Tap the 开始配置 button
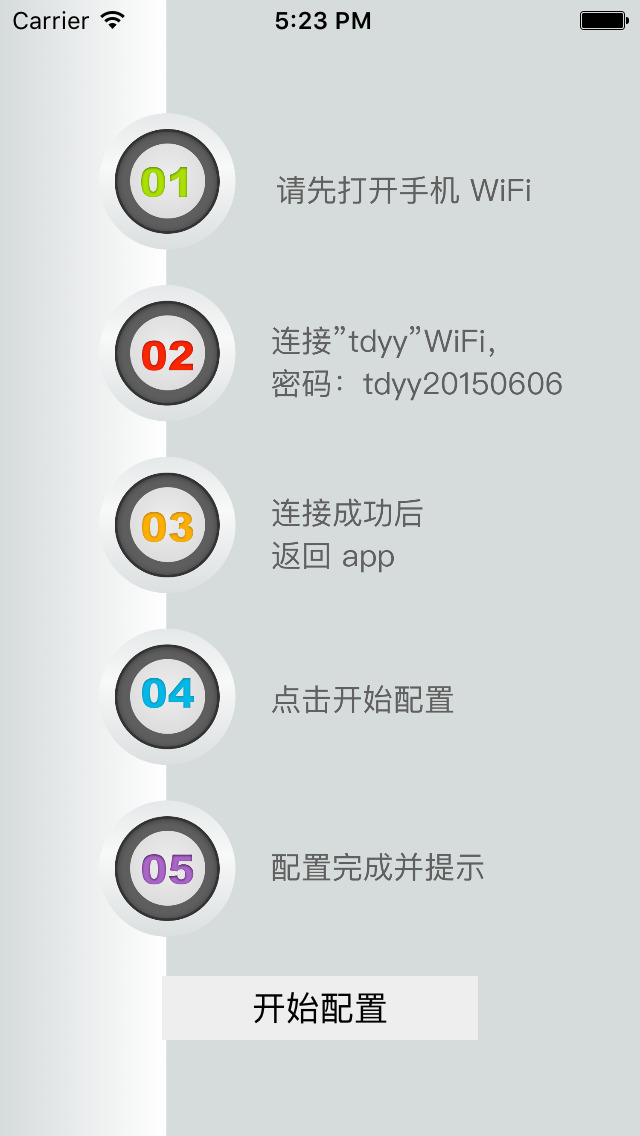 320,1008
